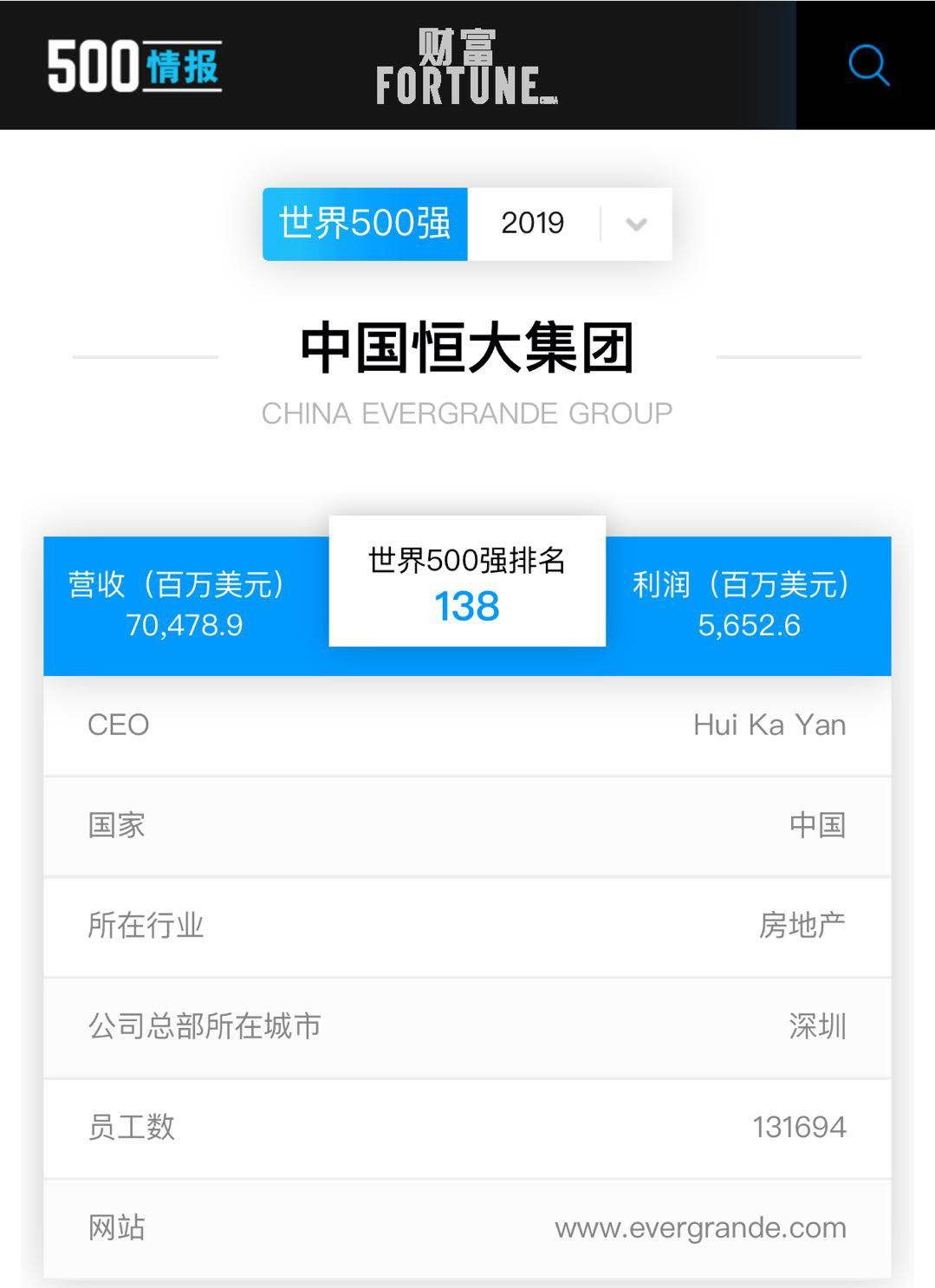Go to the Fortune 财富 home page

pyautogui.click(x=466, y=68)
